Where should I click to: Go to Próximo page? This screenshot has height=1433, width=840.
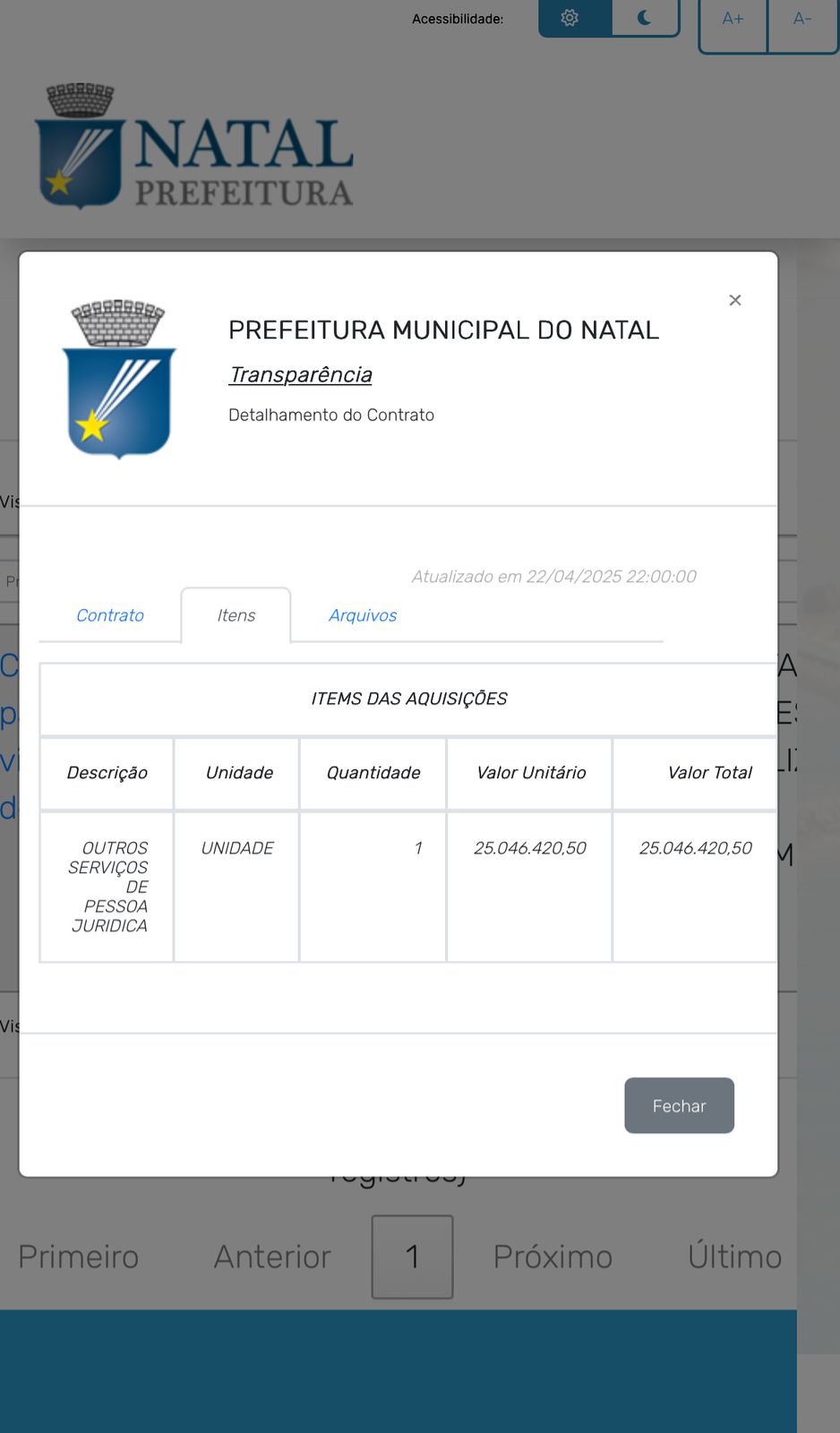click(x=553, y=1257)
